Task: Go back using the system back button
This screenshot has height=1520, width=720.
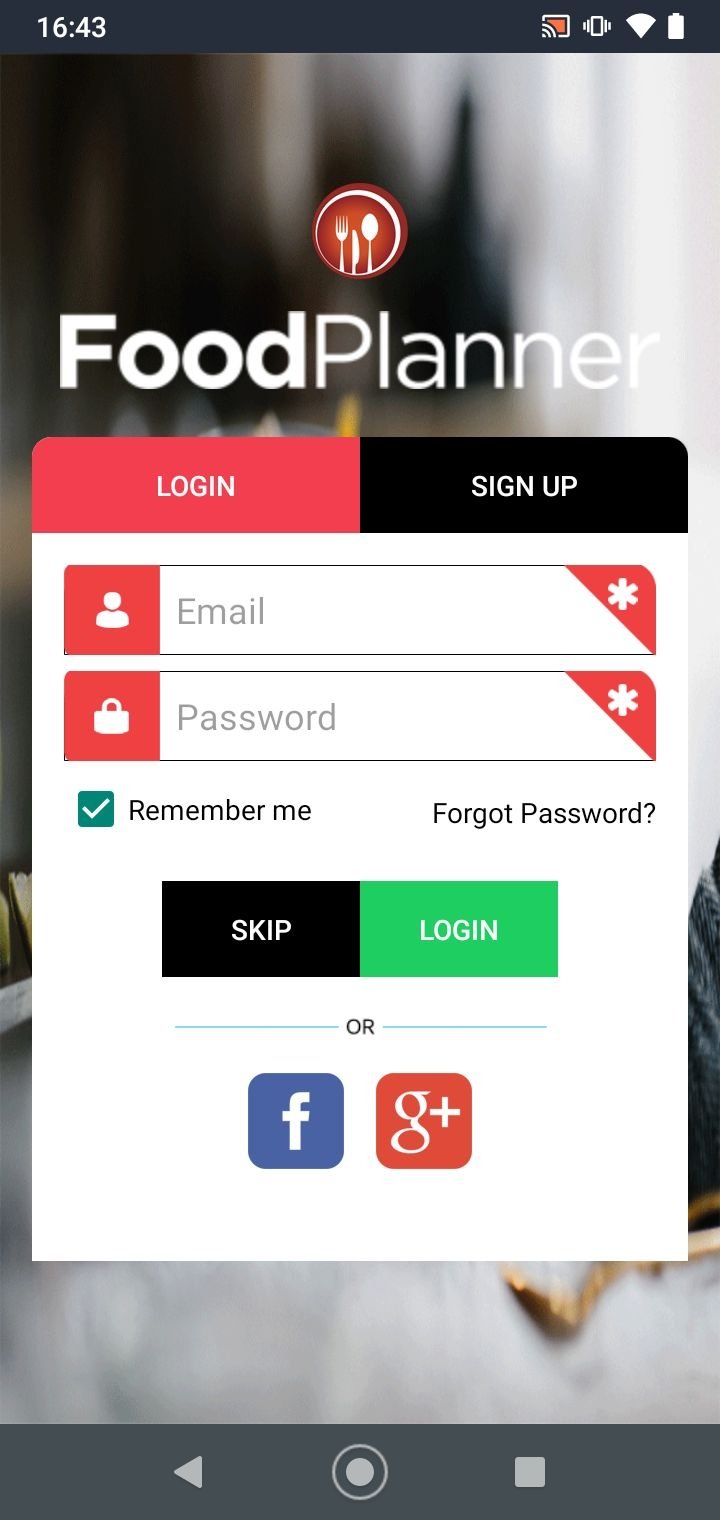Action: pyautogui.click(x=188, y=1472)
